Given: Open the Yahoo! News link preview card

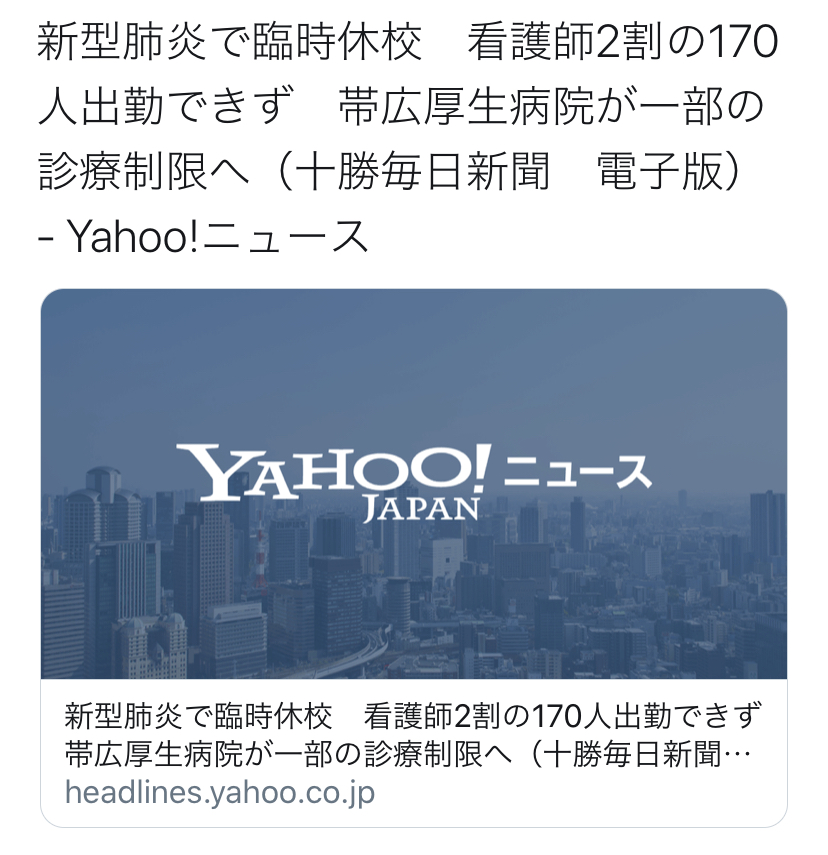Looking at the screenshot, I should (413, 555).
